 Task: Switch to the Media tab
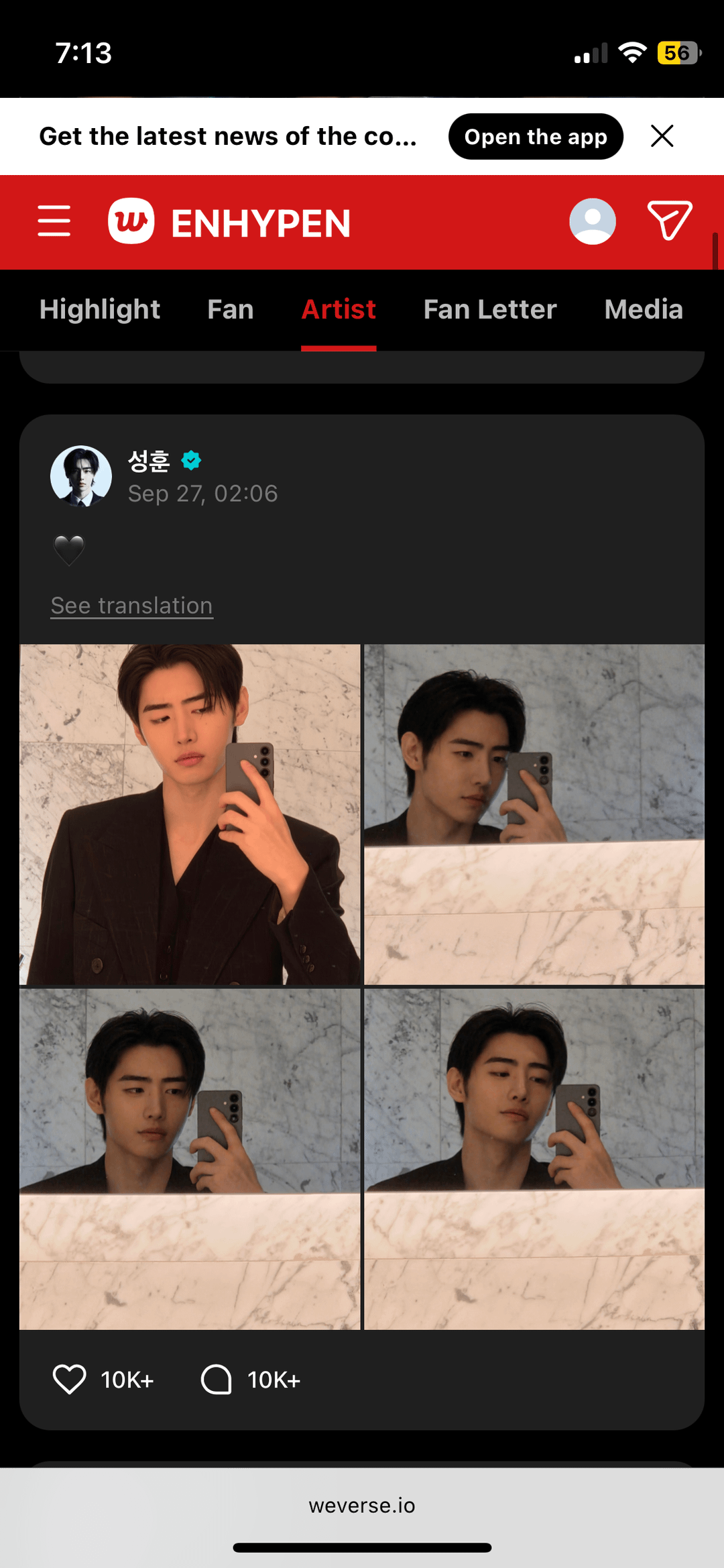pyautogui.click(x=644, y=310)
